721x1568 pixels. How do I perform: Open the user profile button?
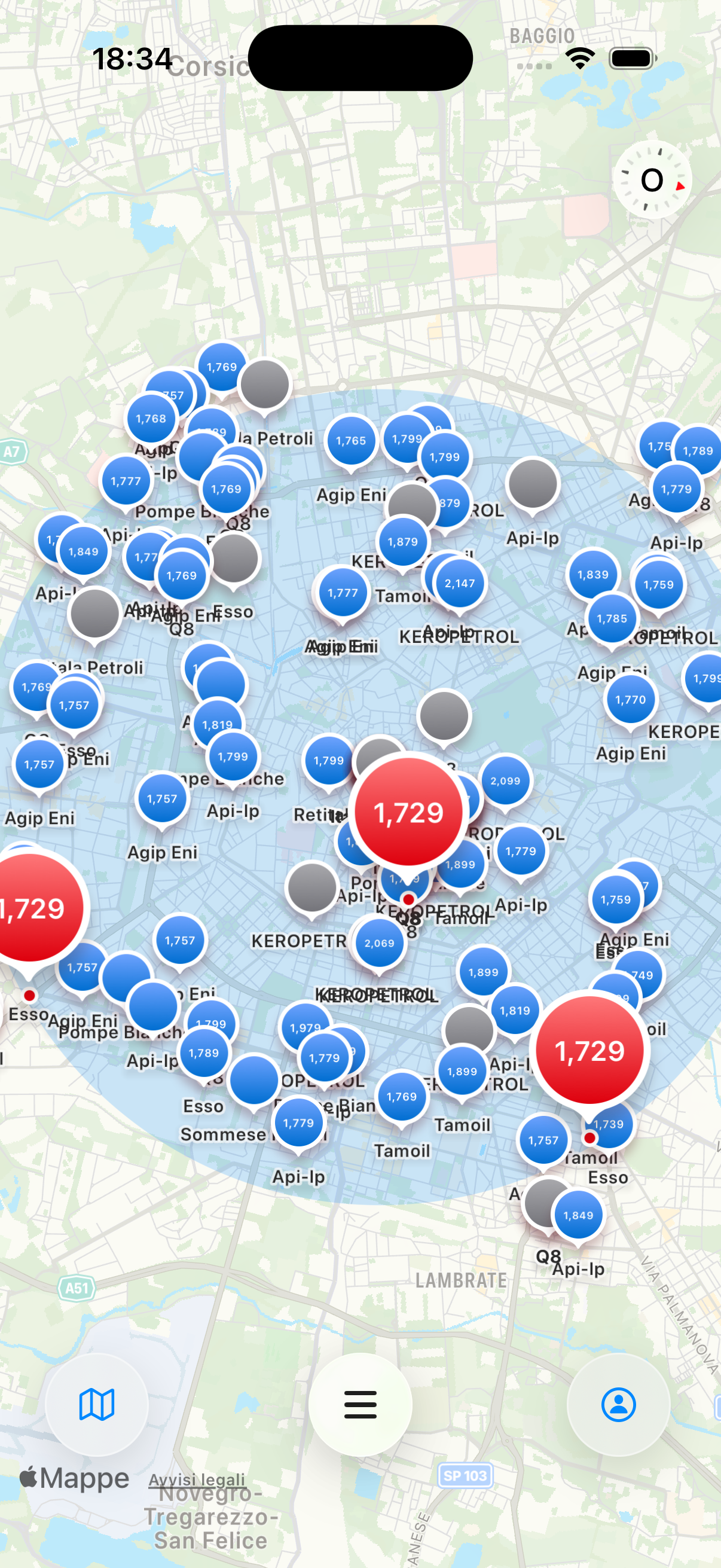tap(618, 1404)
